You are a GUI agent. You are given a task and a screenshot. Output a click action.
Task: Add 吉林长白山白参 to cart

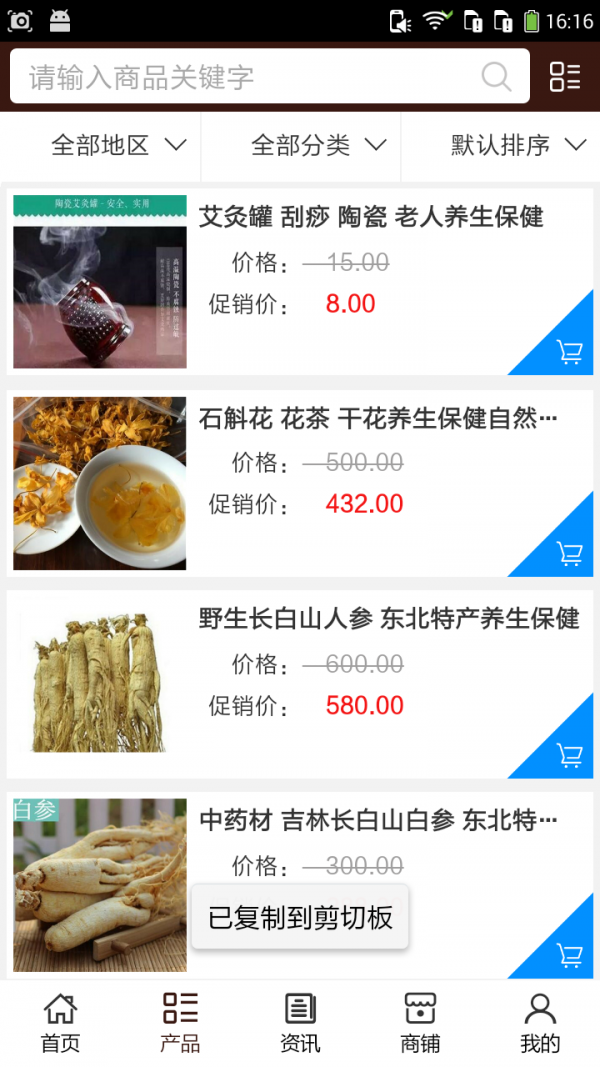coord(569,955)
